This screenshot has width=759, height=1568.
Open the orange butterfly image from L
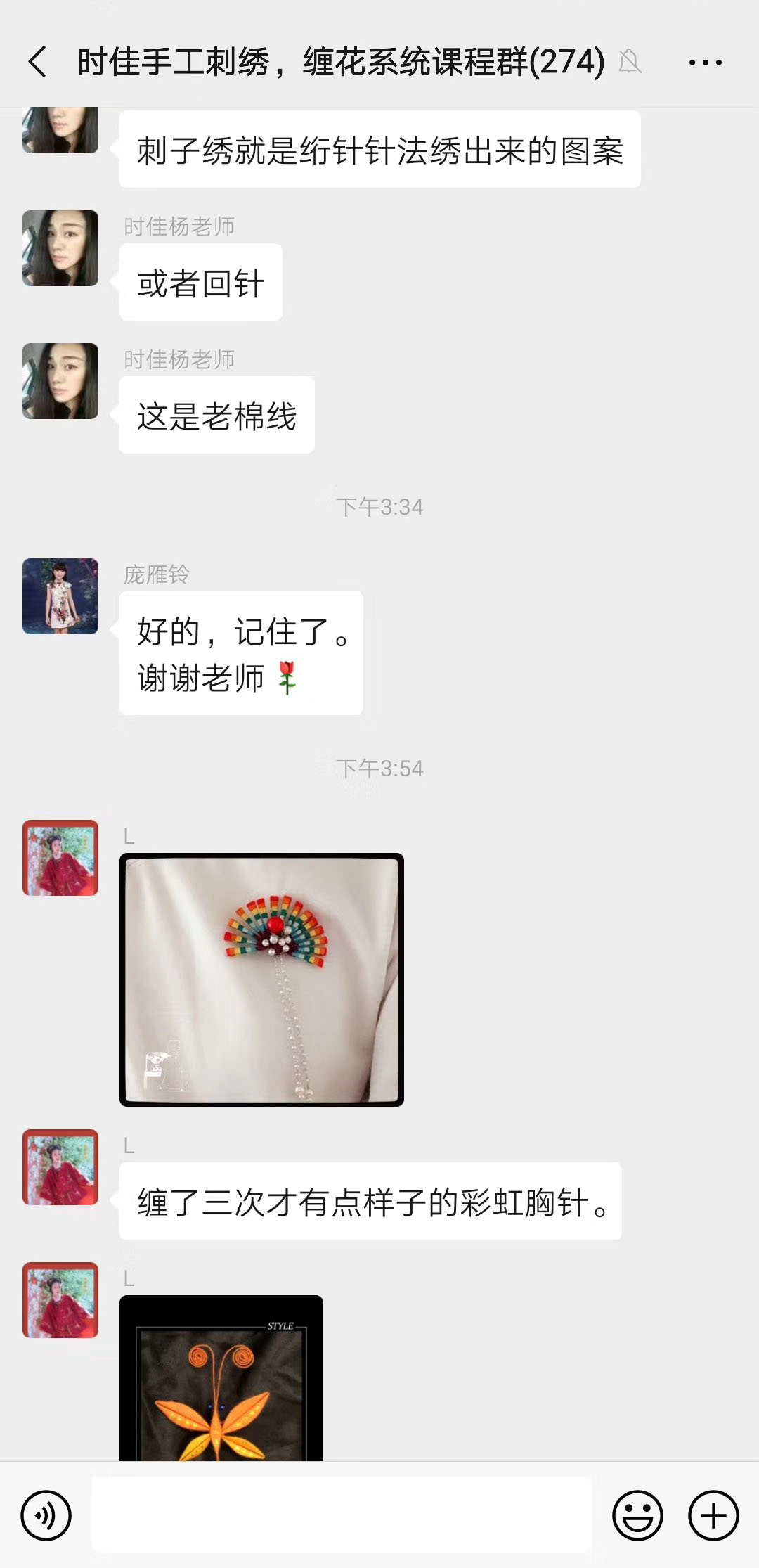pos(221,1378)
